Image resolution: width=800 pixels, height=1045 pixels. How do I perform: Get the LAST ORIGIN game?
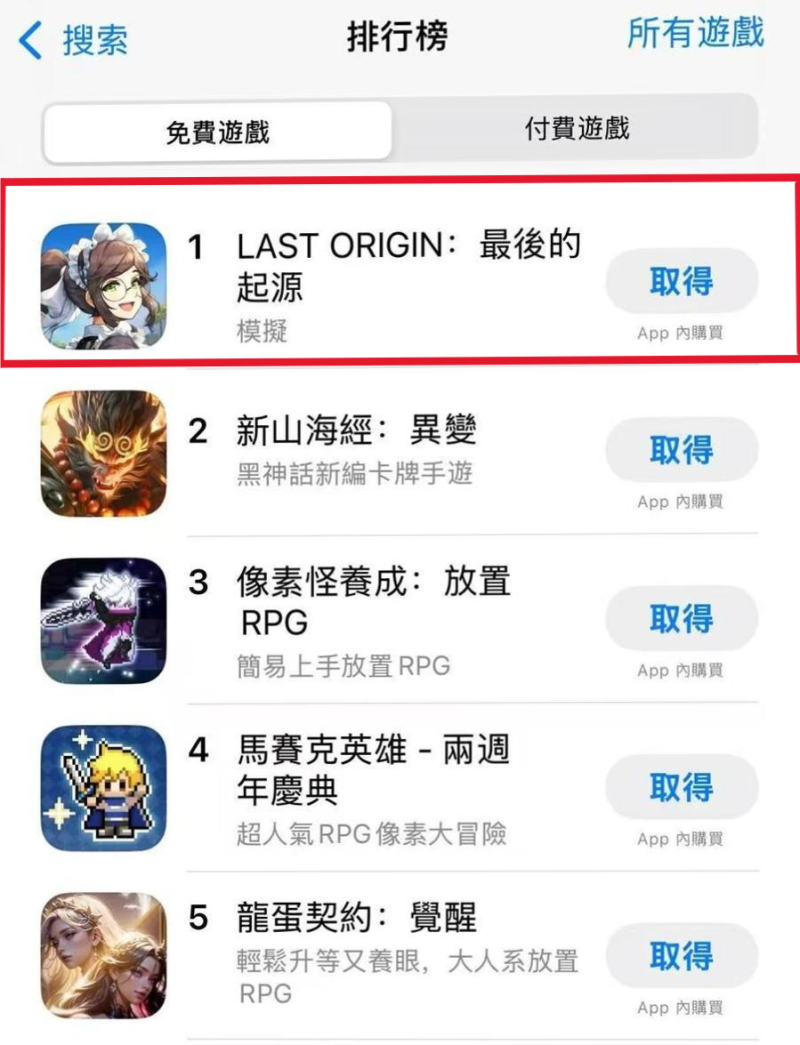pyautogui.click(x=681, y=282)
